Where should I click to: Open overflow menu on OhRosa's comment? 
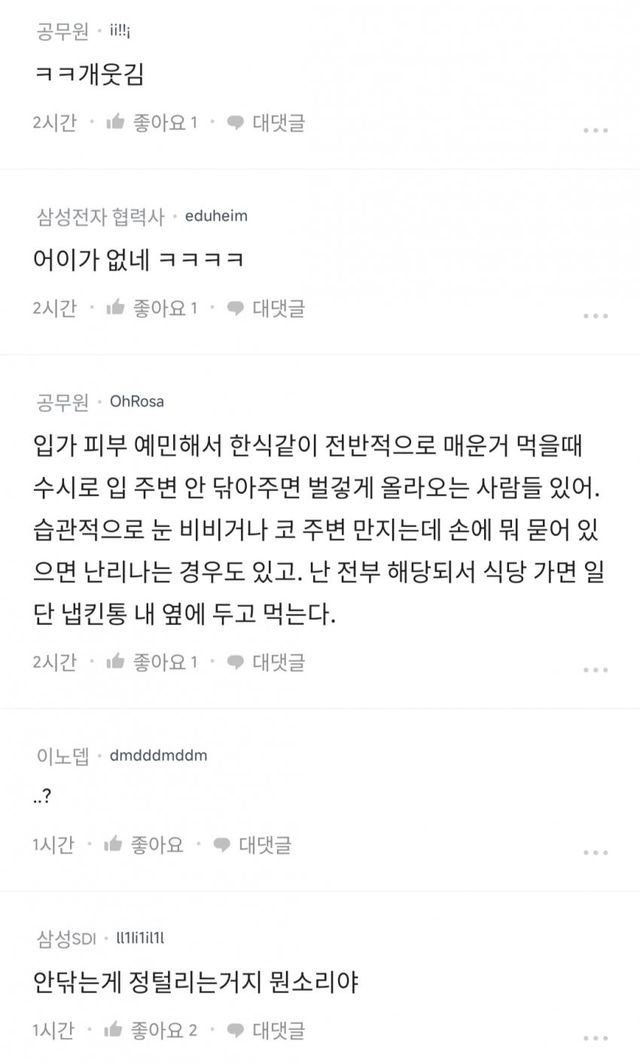point(595,670)
